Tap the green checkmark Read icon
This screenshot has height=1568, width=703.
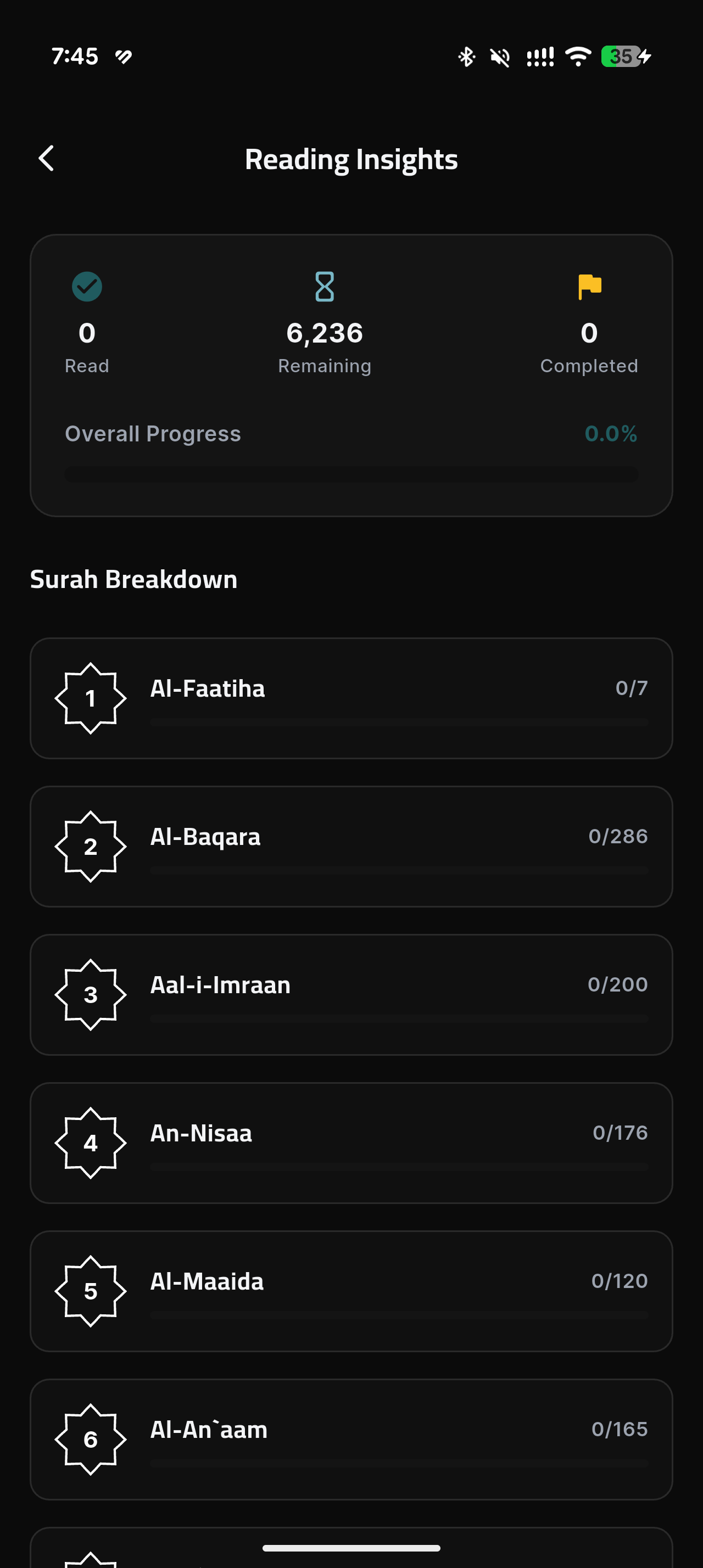click(86, 285)
